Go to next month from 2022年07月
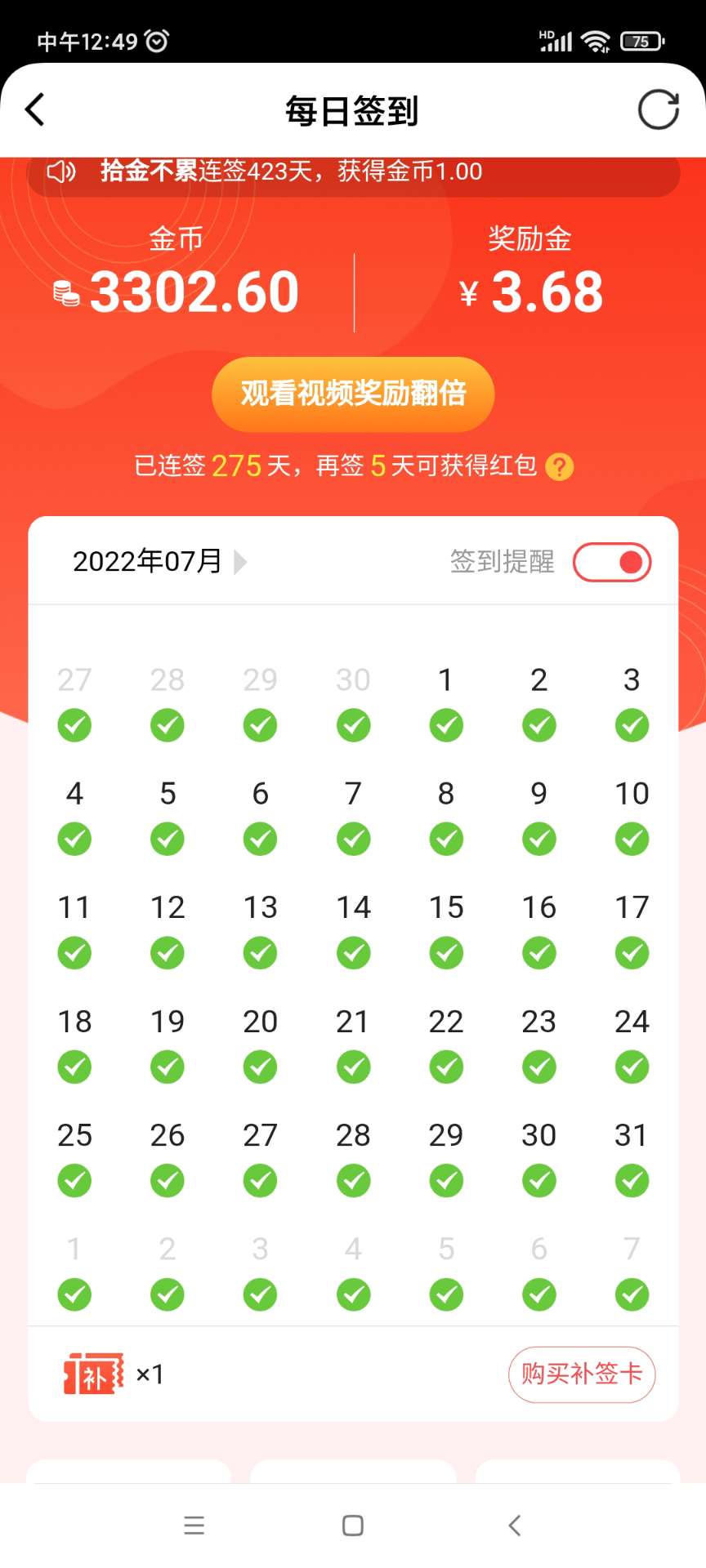The image size is (706, 1568). [240, 562]
